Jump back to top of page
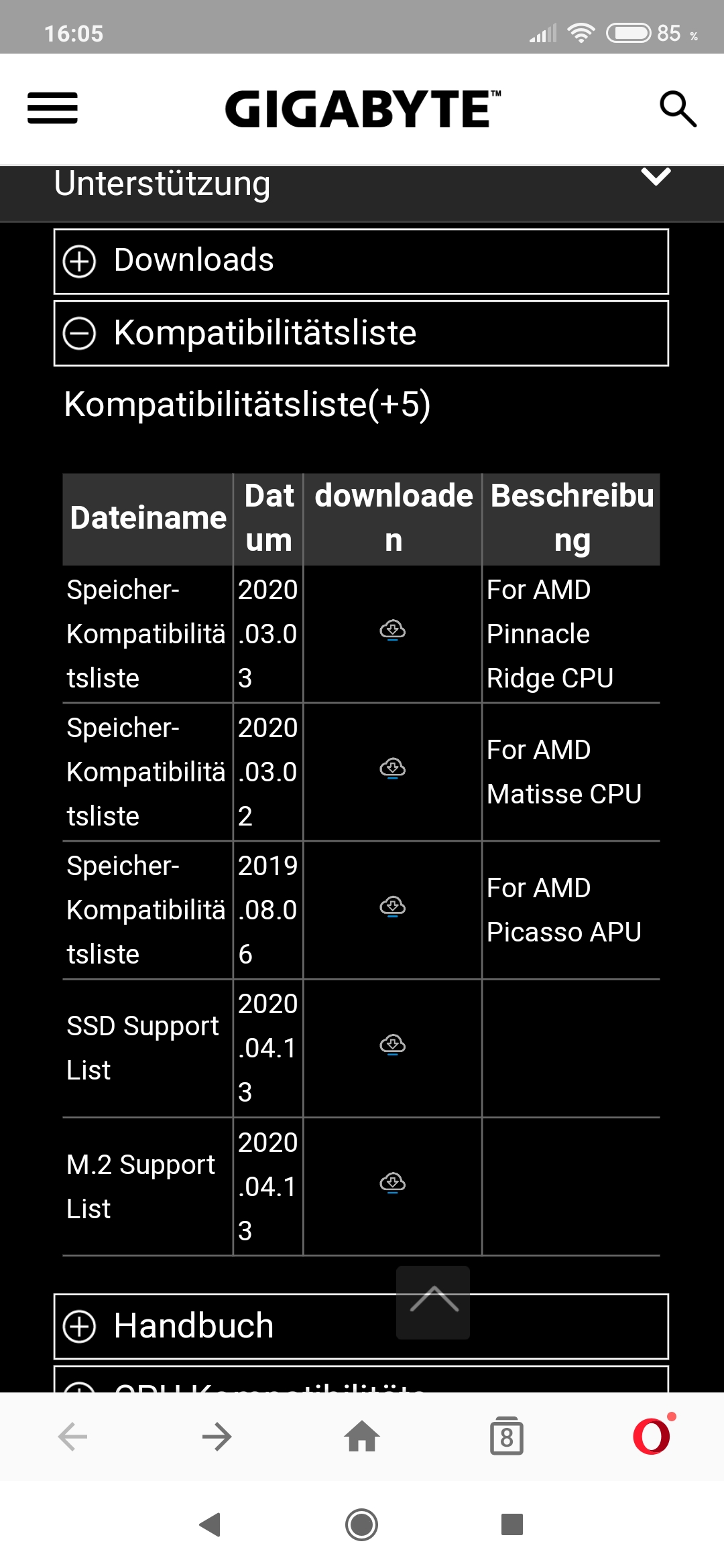Screen dimensions: 724x1568 point(433,1302)
